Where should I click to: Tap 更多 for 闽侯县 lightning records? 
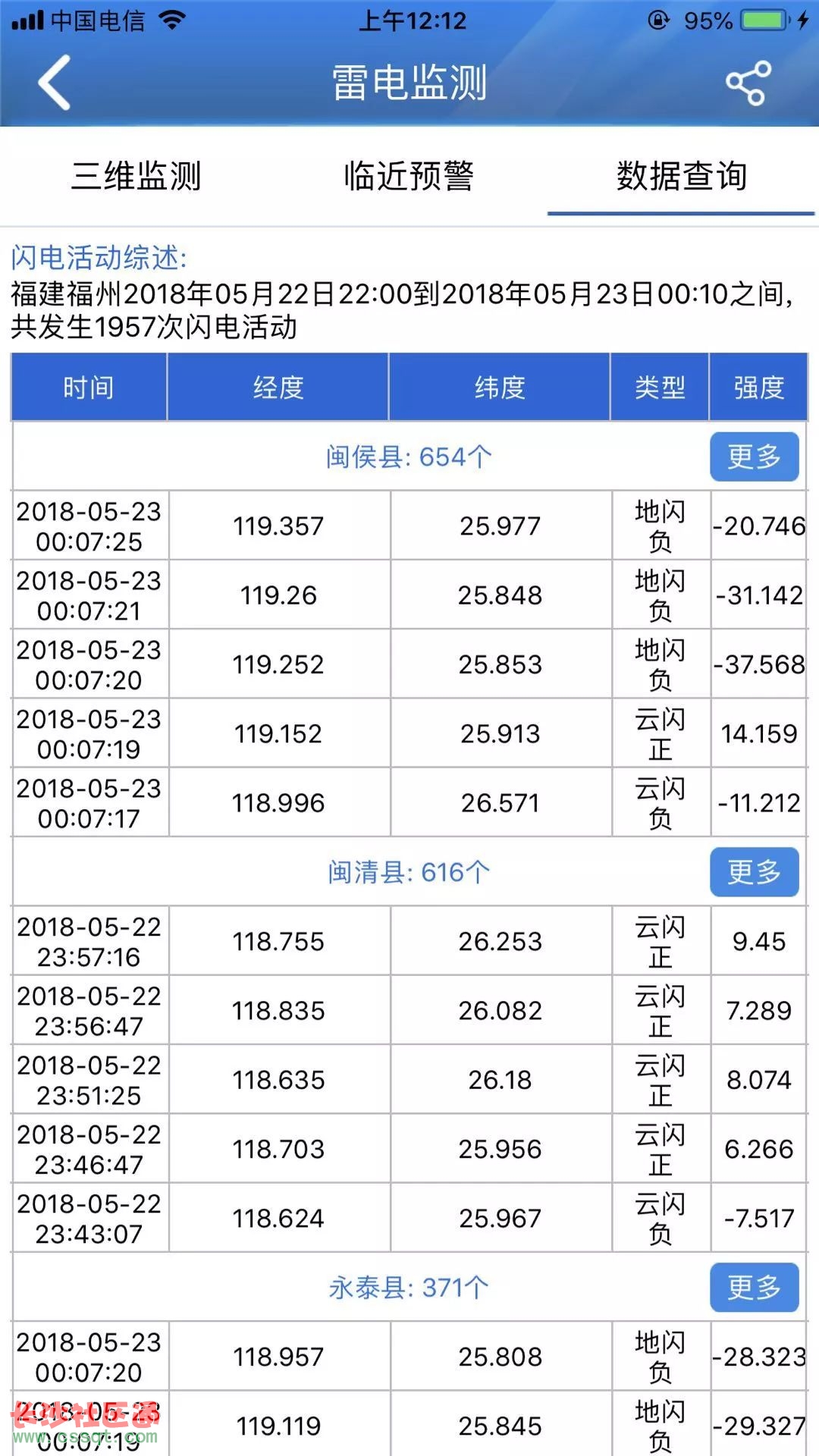(755, 457)
